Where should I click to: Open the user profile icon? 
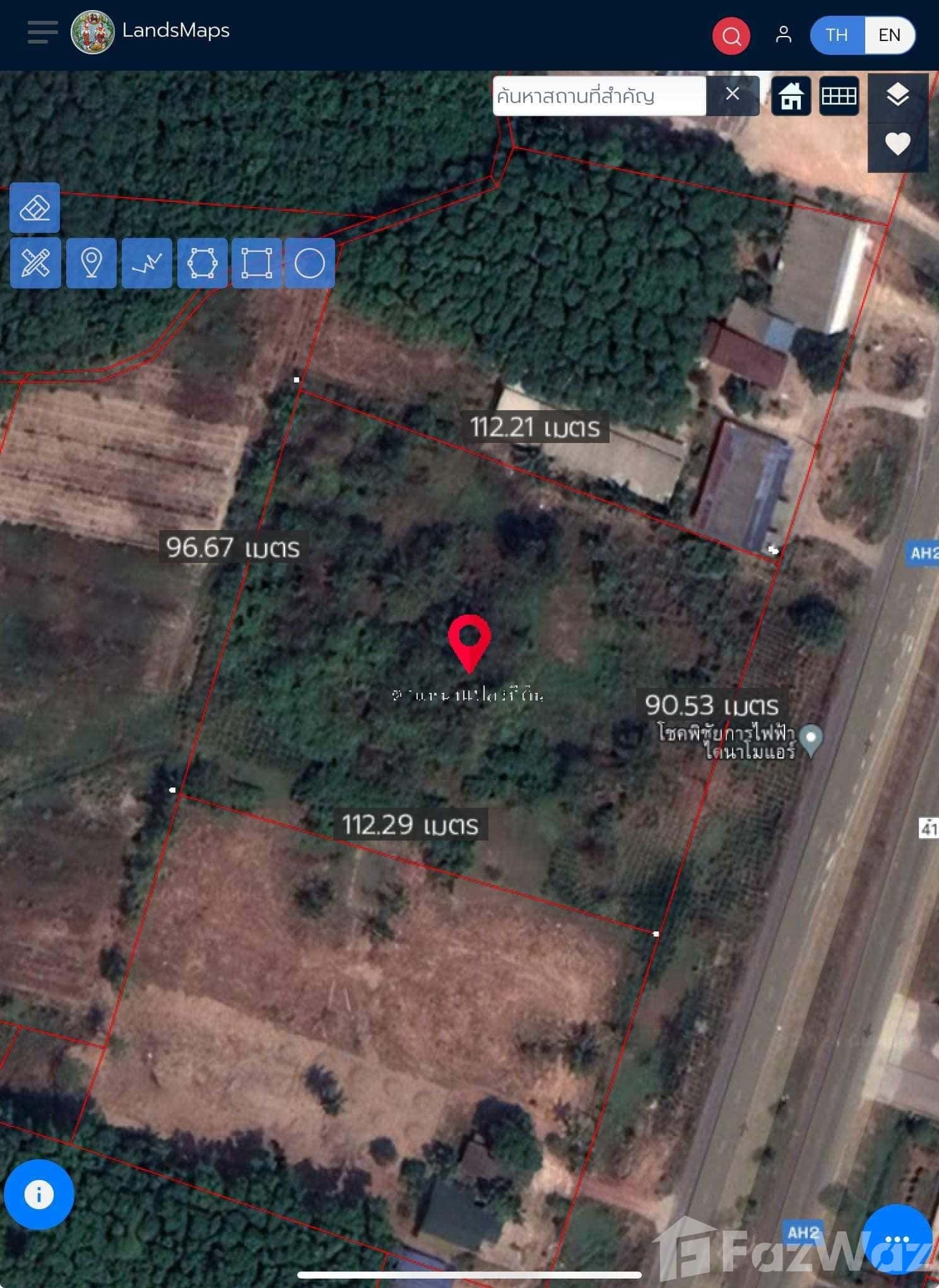tap(783, 35)
